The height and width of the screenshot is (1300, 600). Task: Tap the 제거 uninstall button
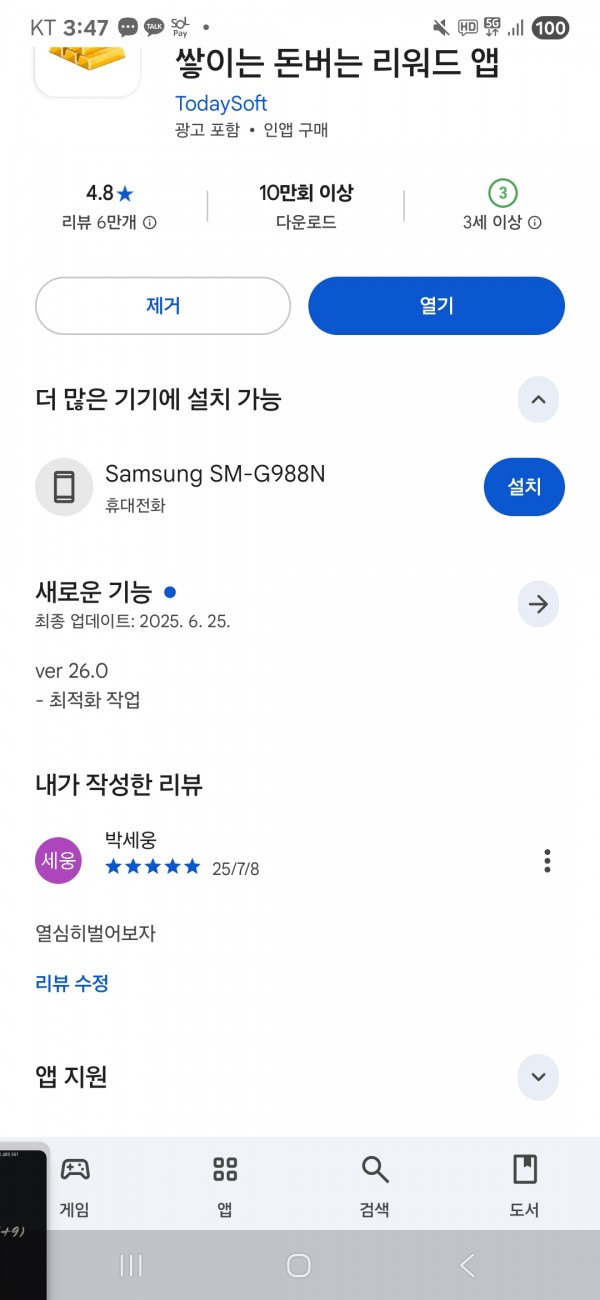tap(163, 306)
